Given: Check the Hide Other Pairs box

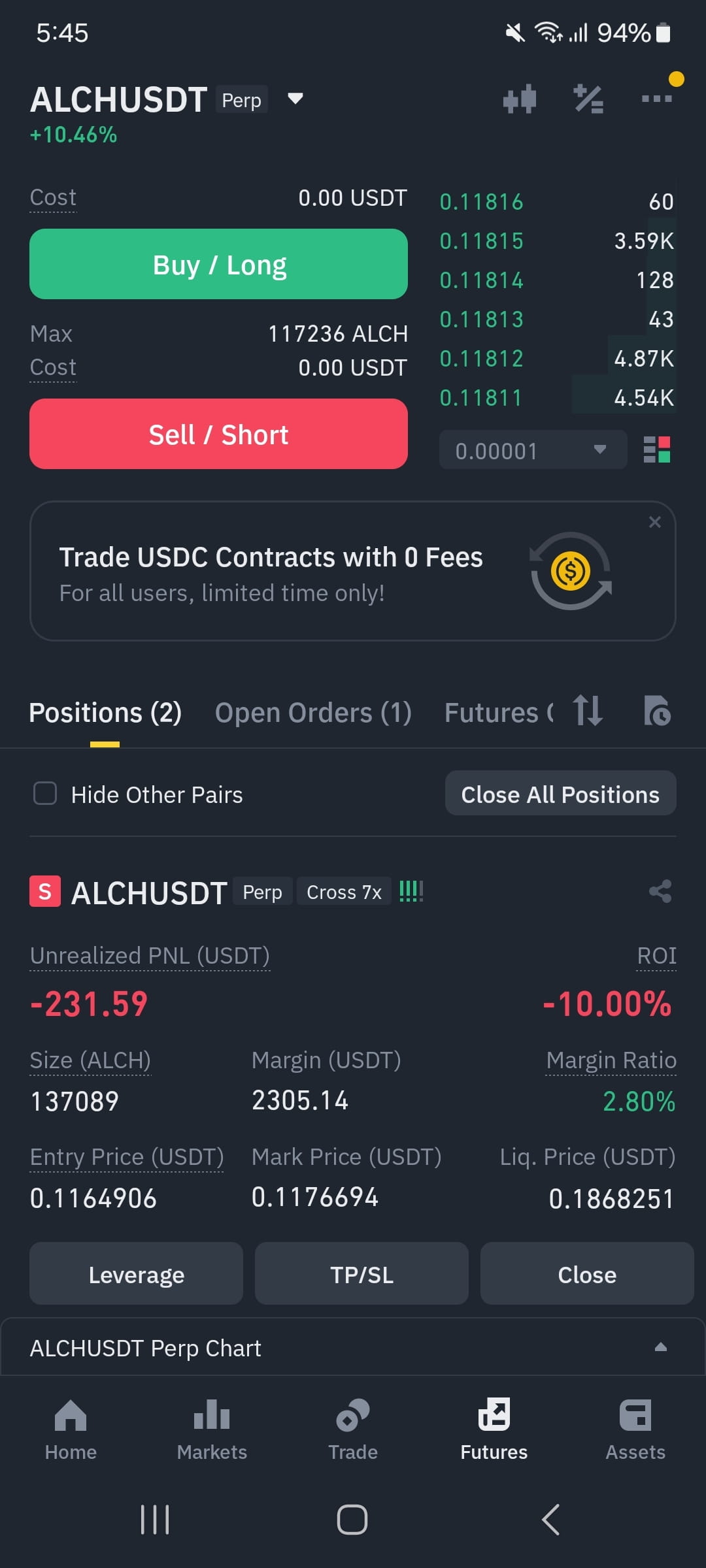Looking at the screenshot, I should 45,794.
